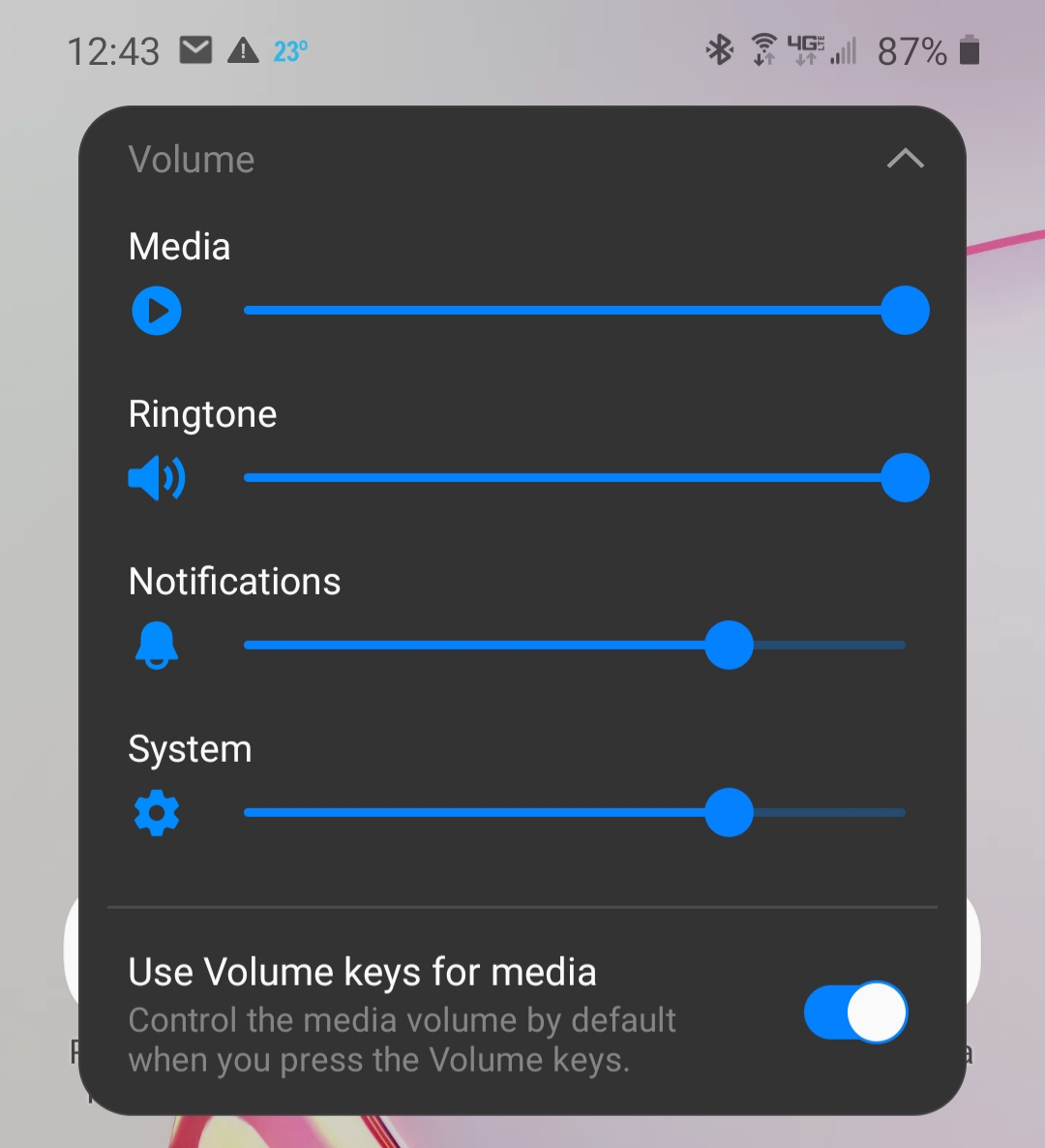Screen dimensions: 1045x1148
Task: Tap System volume slider near its maximum
Action: pos(895,813)
